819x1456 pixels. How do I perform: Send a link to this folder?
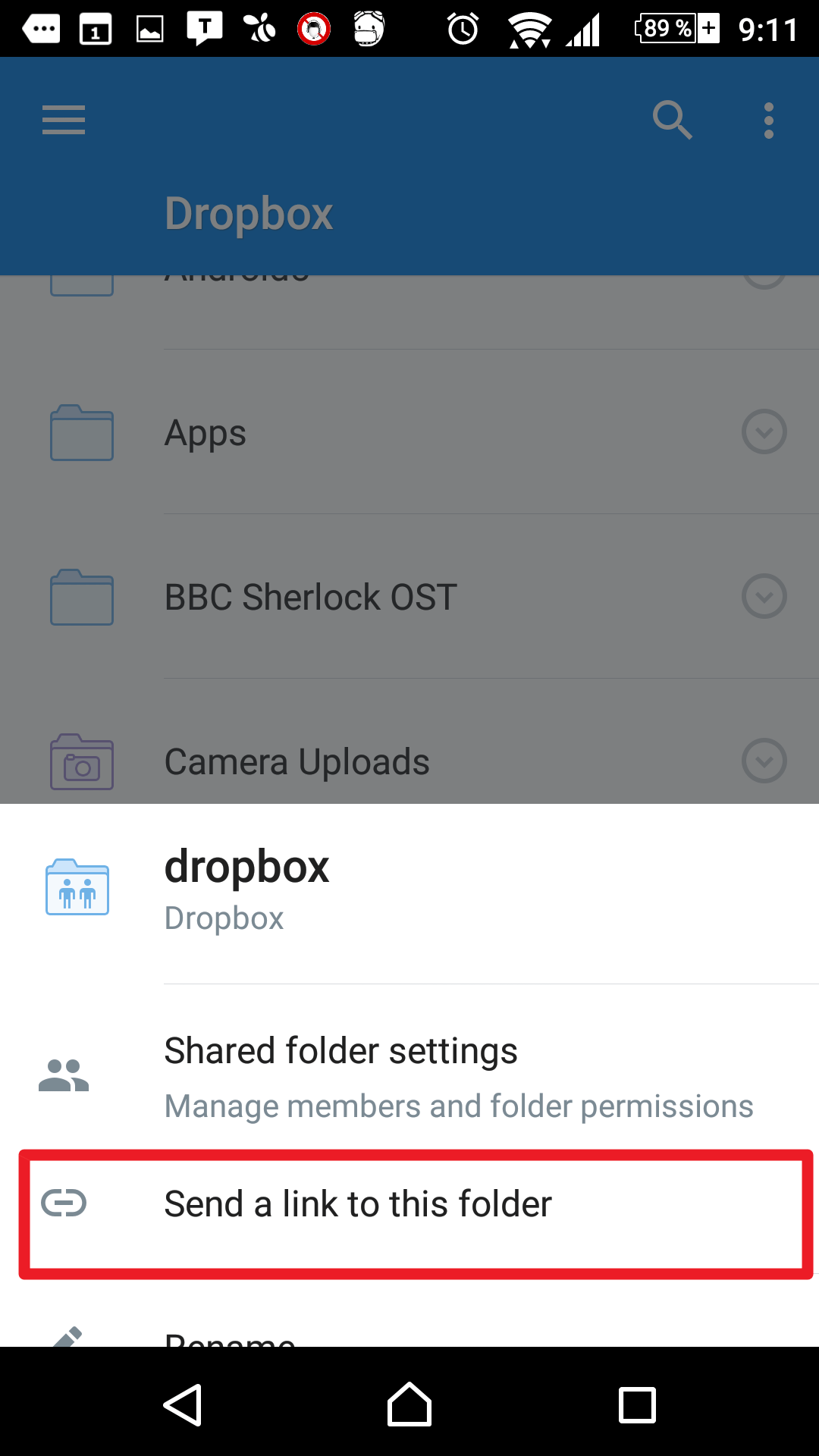coord(409,1204)
